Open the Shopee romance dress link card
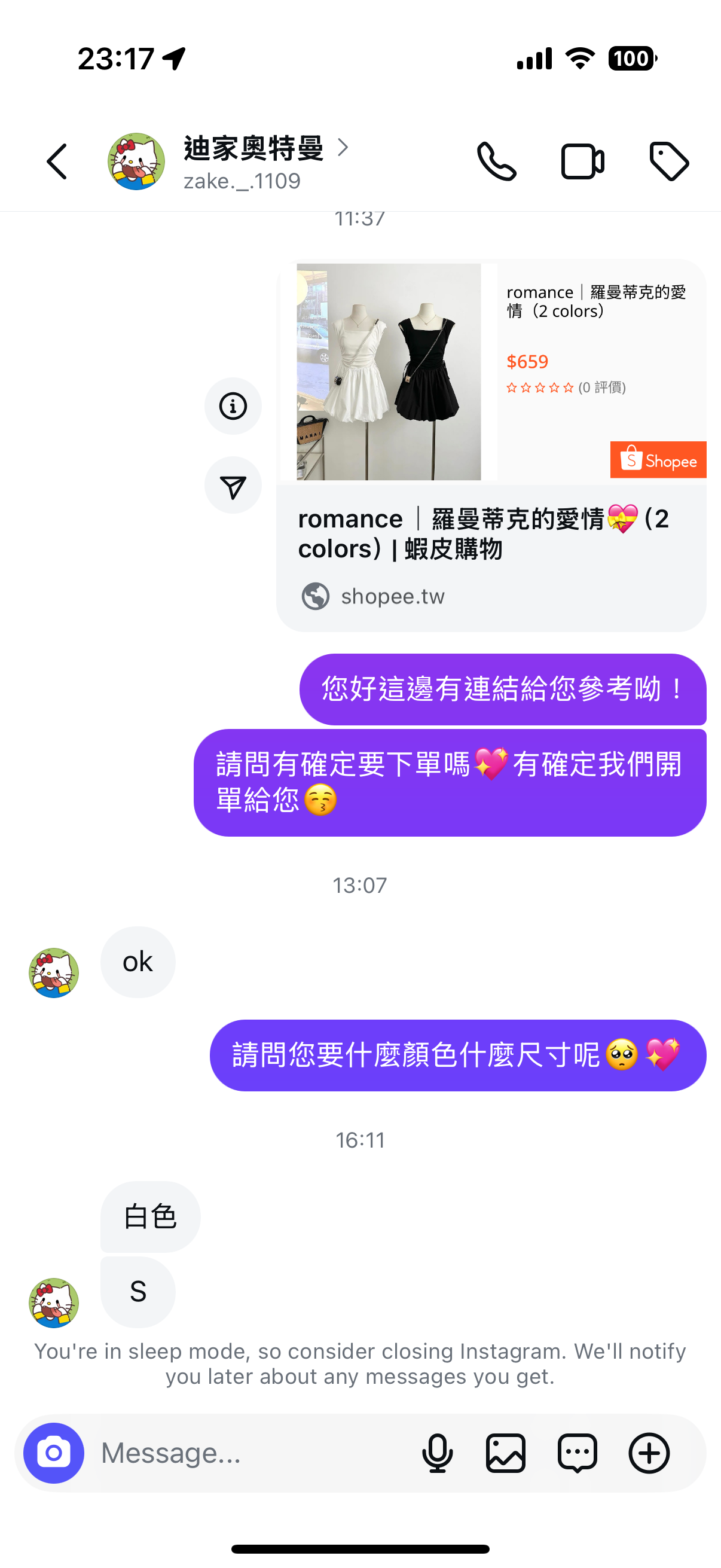The image size is (721, 1568). coord(490,445)
